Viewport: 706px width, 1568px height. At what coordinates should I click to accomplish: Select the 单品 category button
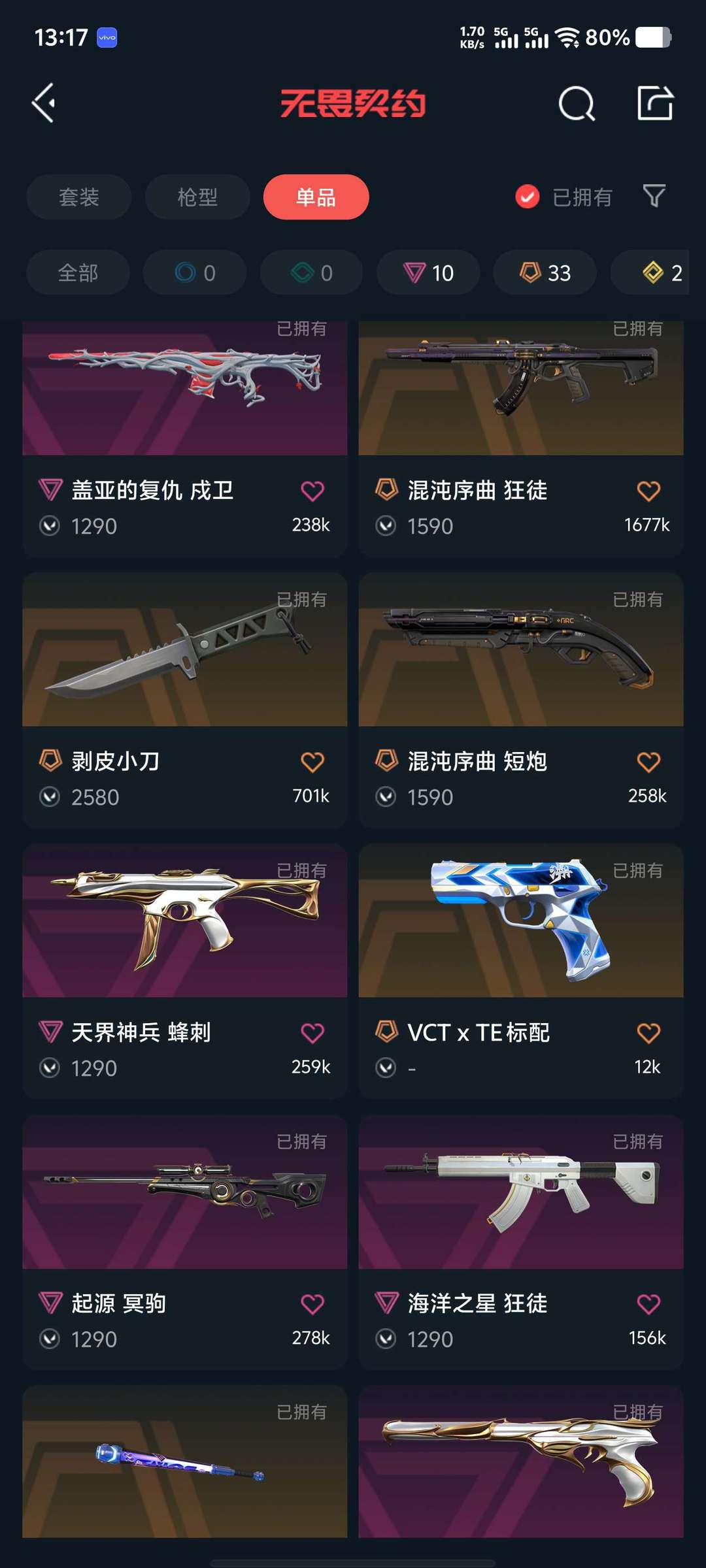tap(316, 197)
